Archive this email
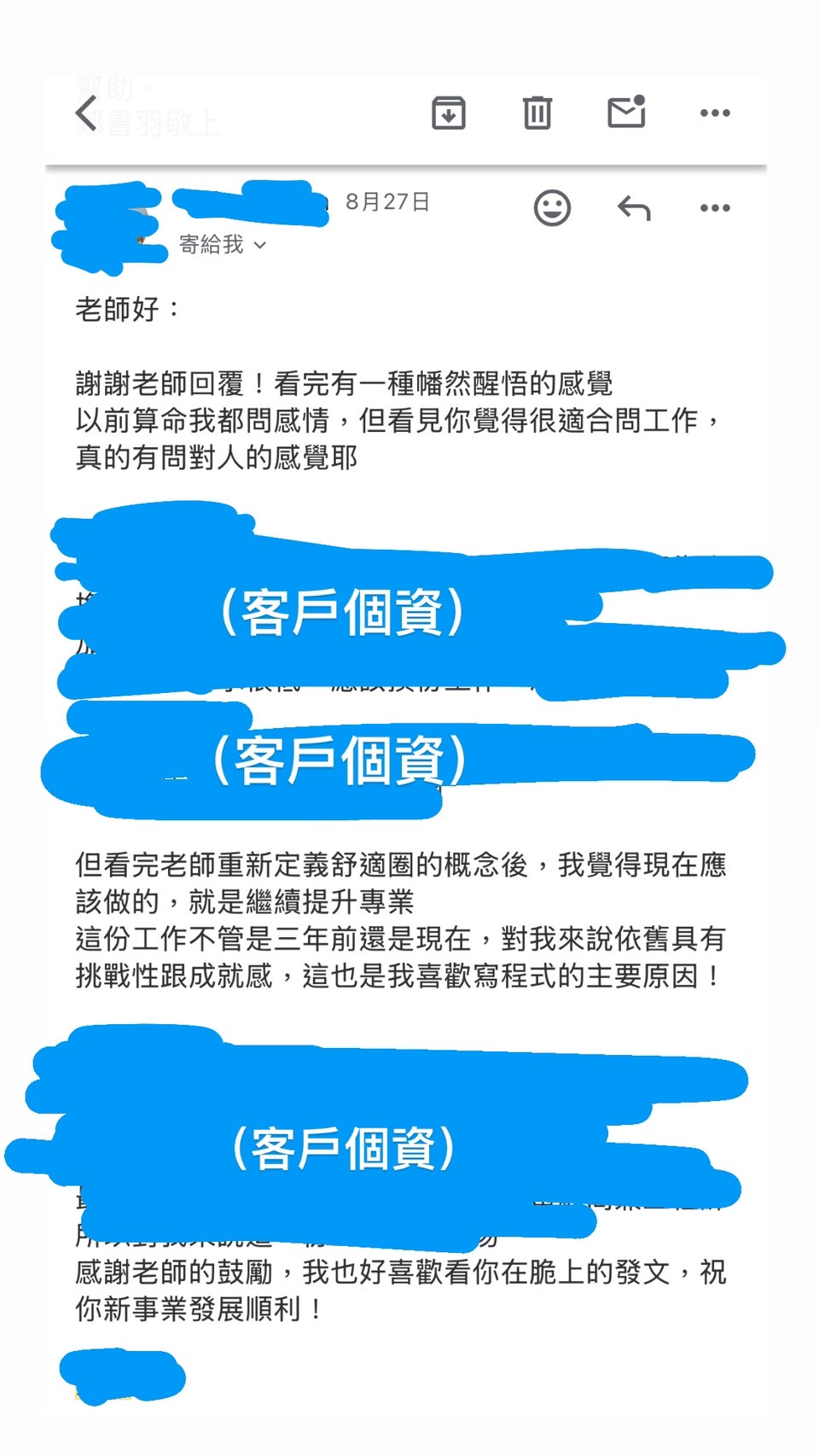The height and width of the screenshot is (1456, 819). [449, 113]
